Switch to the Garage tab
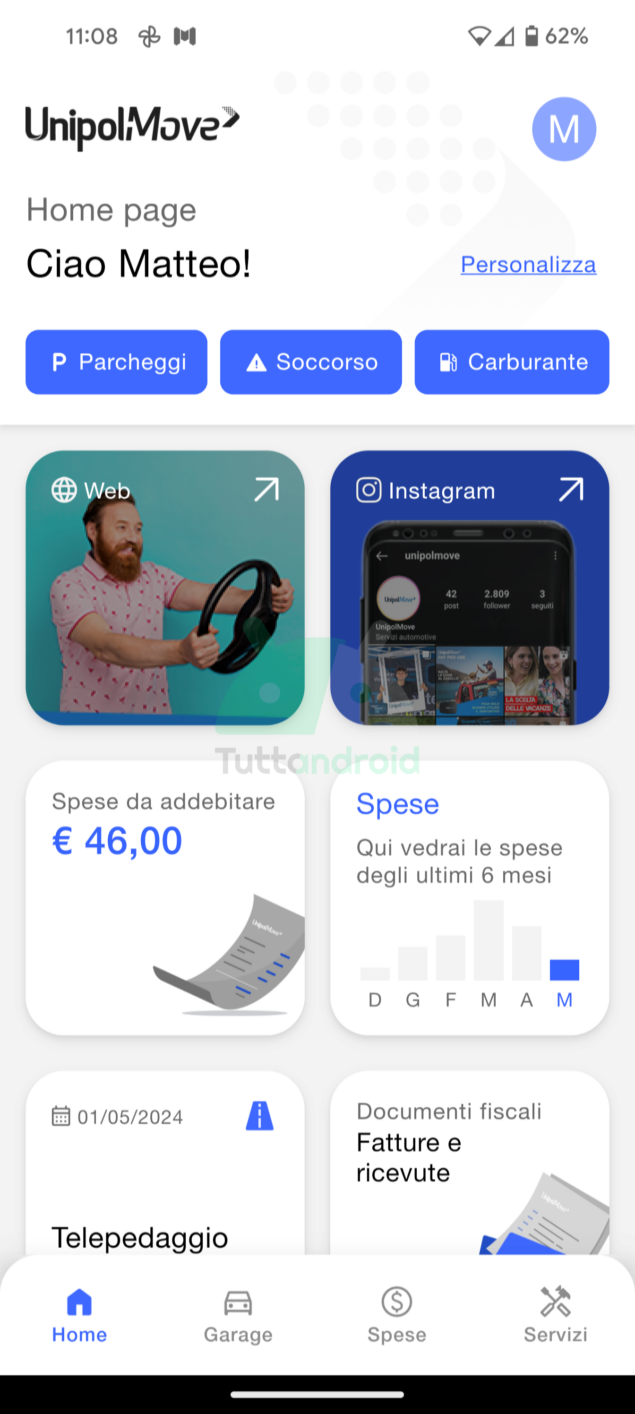Image resolution: width=635 pixels, height=1414 pixels. (238, 1316)
